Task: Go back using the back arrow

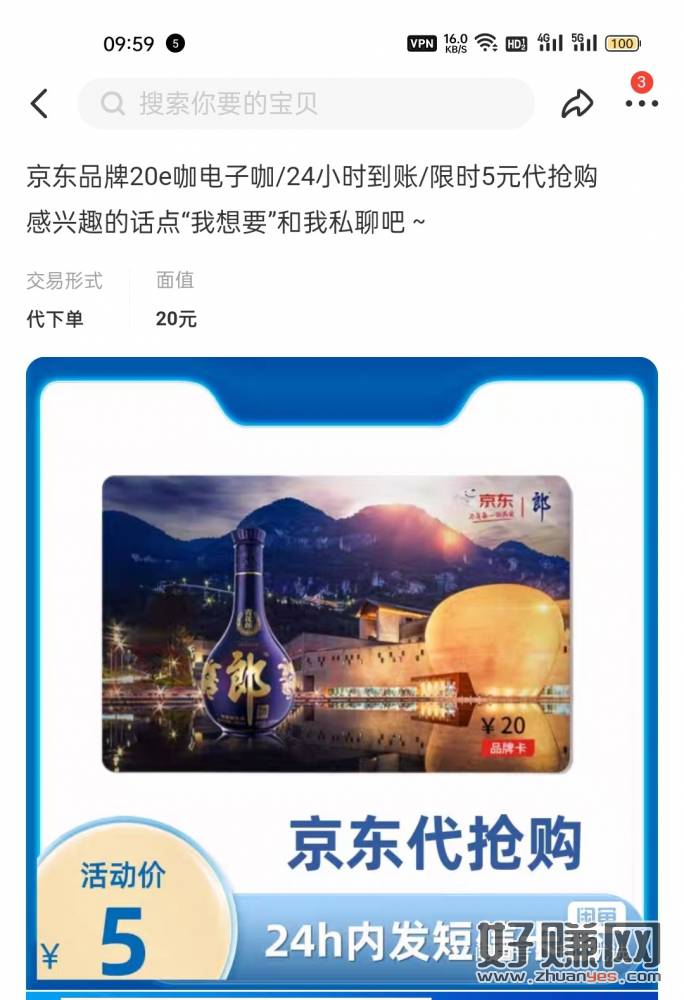Action: (x=39, y=104)
